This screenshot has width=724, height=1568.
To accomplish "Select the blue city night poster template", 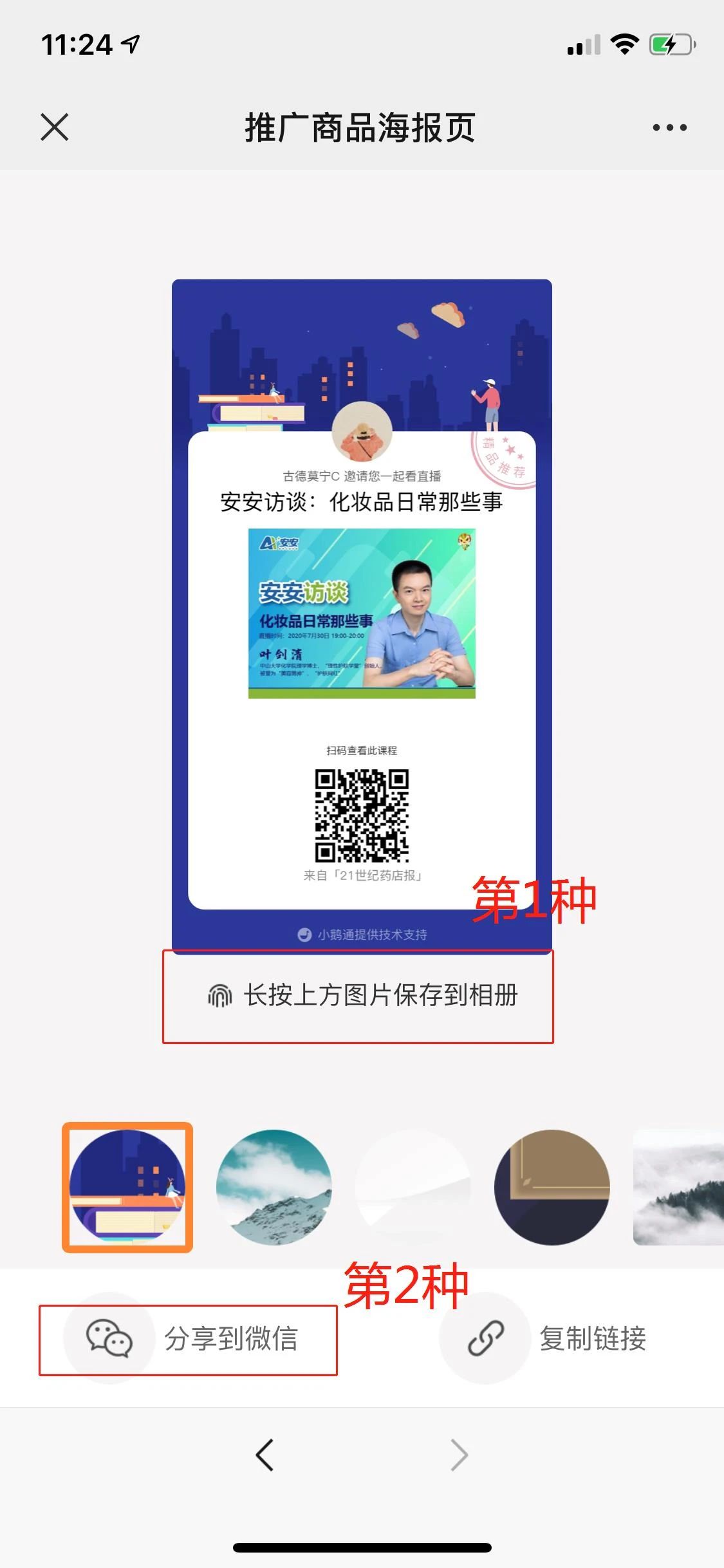I will pyautogui.click(x=127, y=1187).
